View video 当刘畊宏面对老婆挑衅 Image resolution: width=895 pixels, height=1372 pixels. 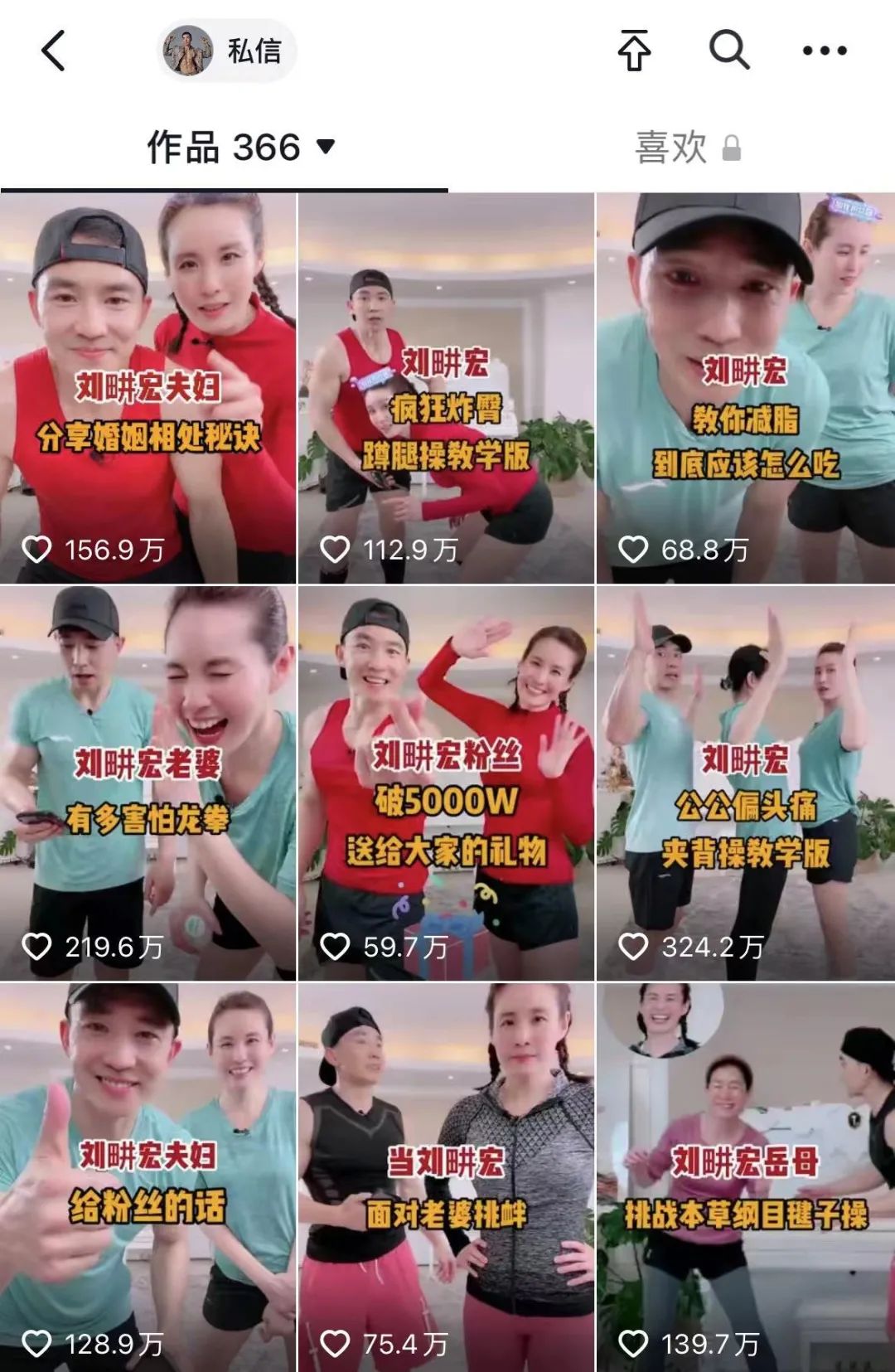point(446,1177)
